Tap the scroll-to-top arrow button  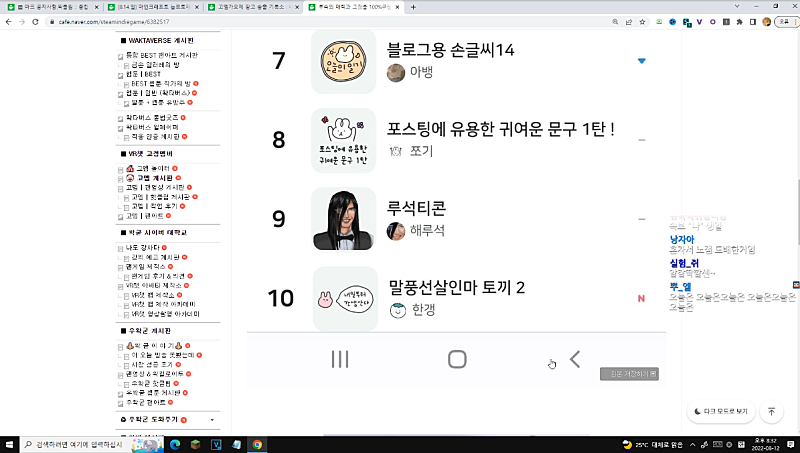click(771, 411)
